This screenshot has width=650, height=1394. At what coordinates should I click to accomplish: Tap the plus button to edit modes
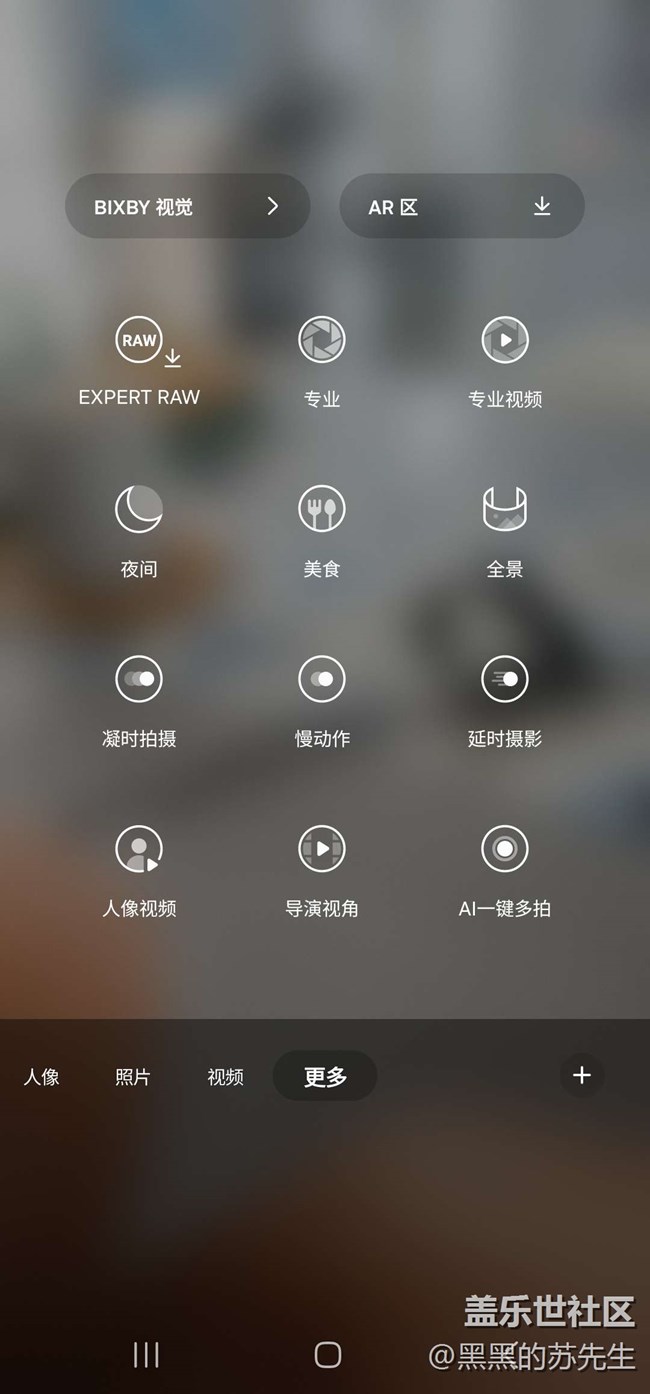582,1075
